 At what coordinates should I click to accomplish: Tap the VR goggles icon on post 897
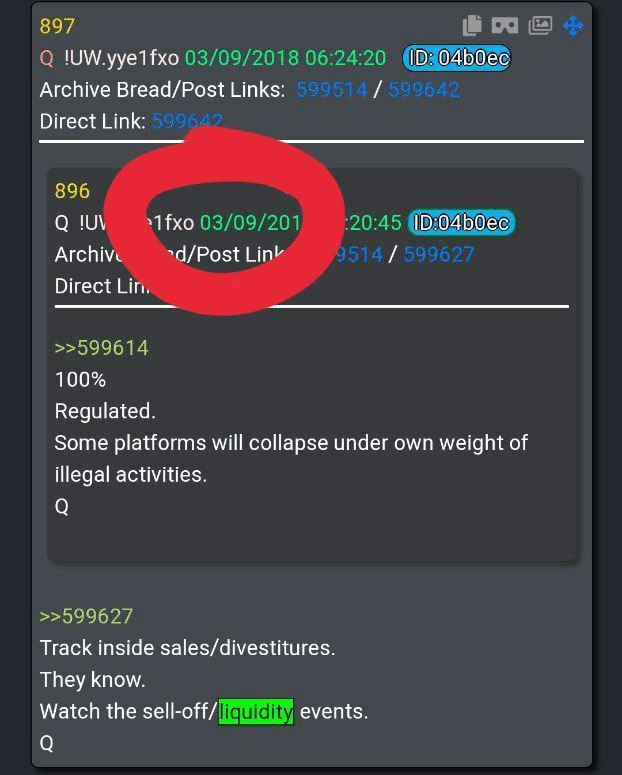[x=505, y=26]
